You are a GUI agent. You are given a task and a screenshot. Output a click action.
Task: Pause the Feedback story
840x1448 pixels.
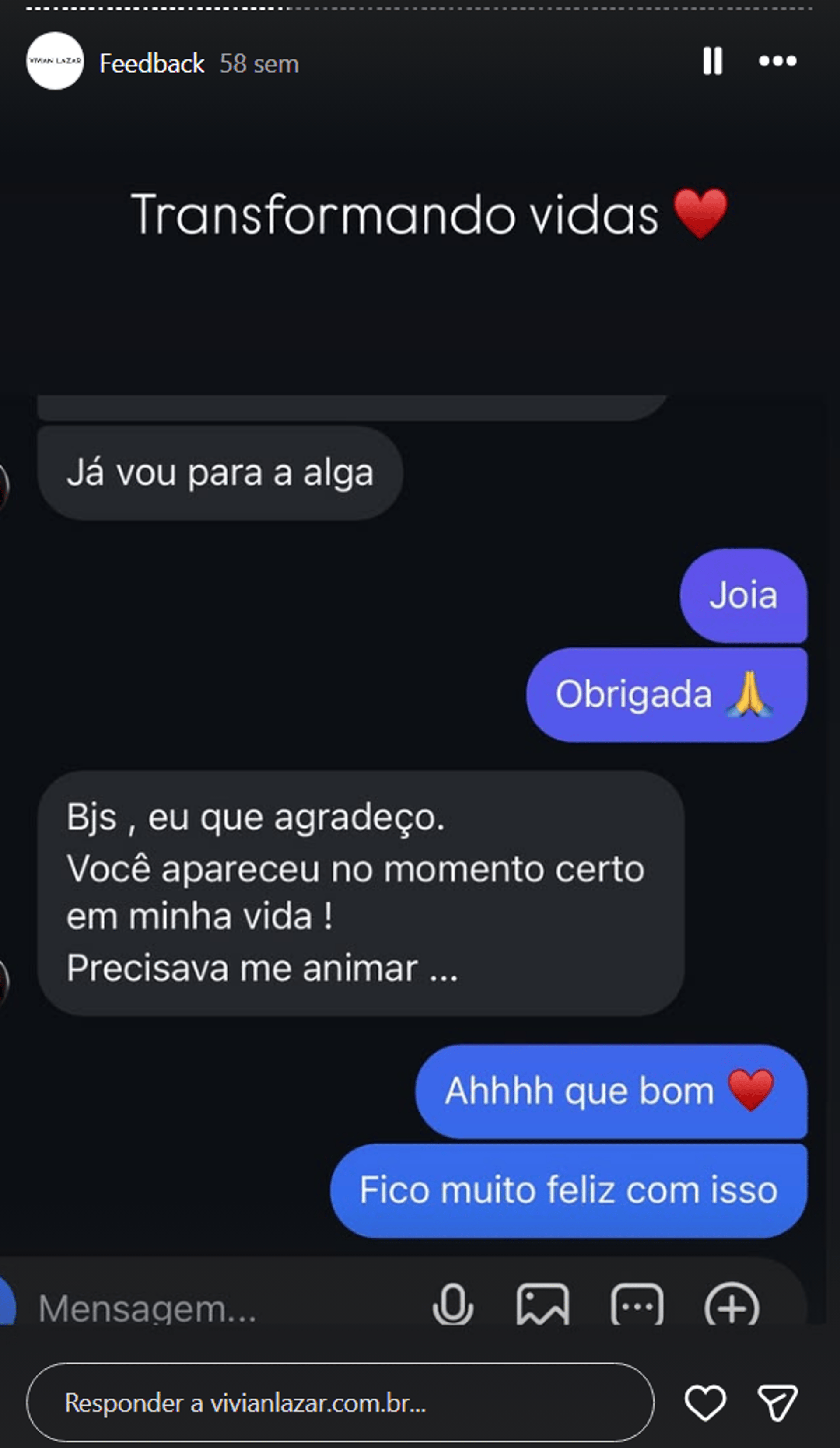click(x=712, y=61)
